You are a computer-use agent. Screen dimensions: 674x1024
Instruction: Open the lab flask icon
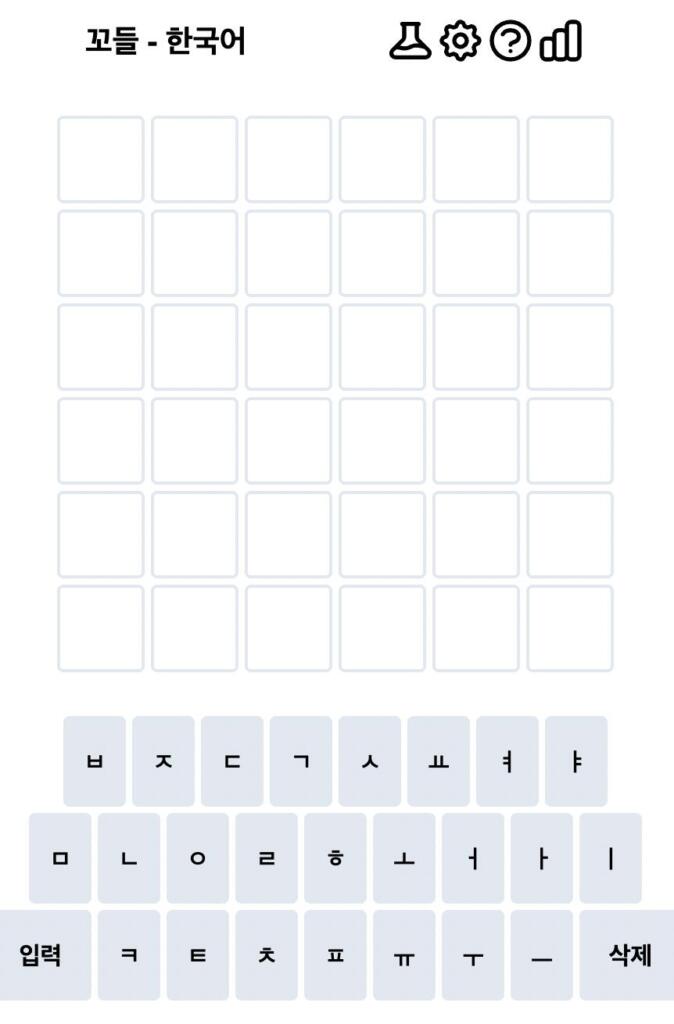tap(410, 42)
